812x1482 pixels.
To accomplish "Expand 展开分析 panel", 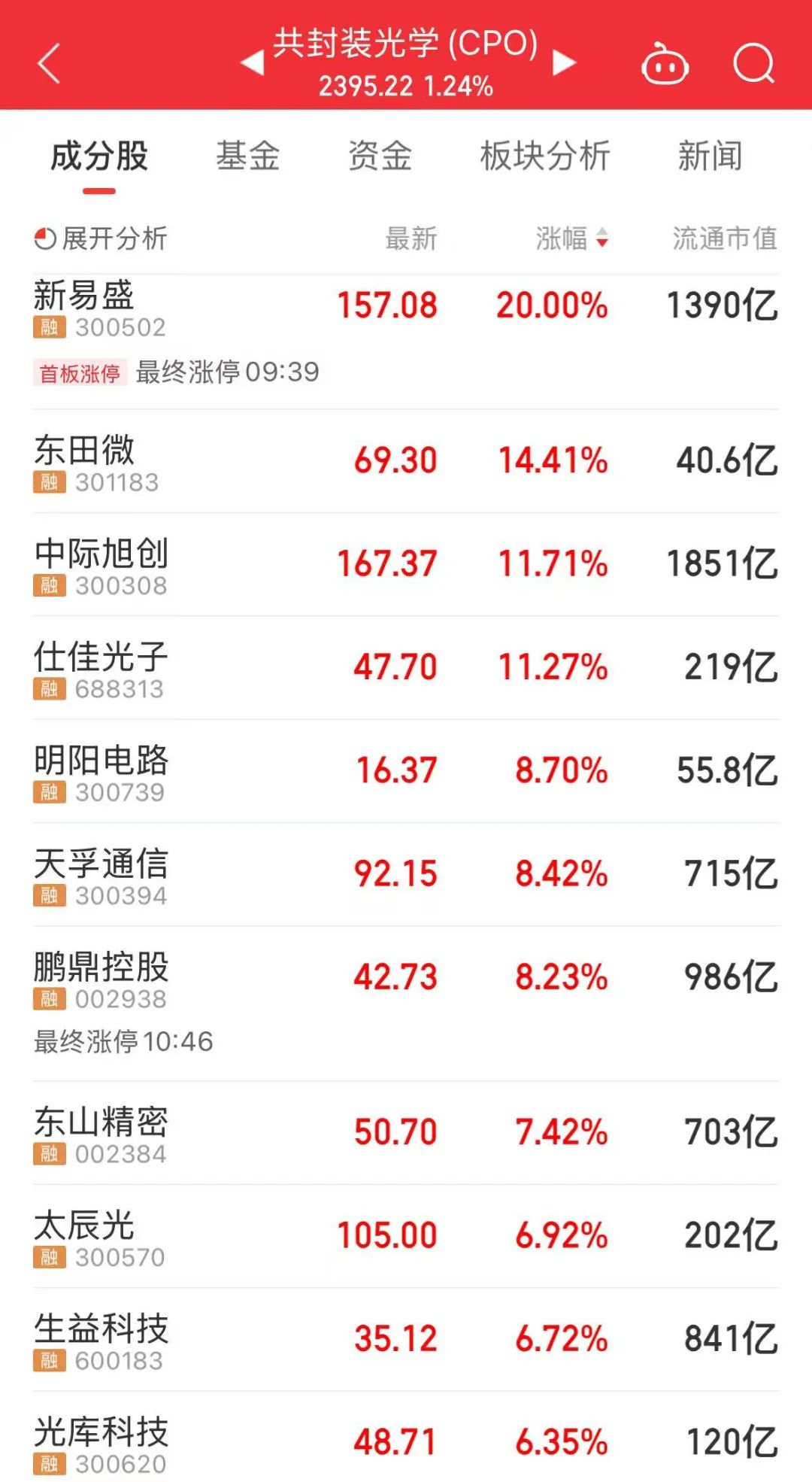I will tap(101, 238).
